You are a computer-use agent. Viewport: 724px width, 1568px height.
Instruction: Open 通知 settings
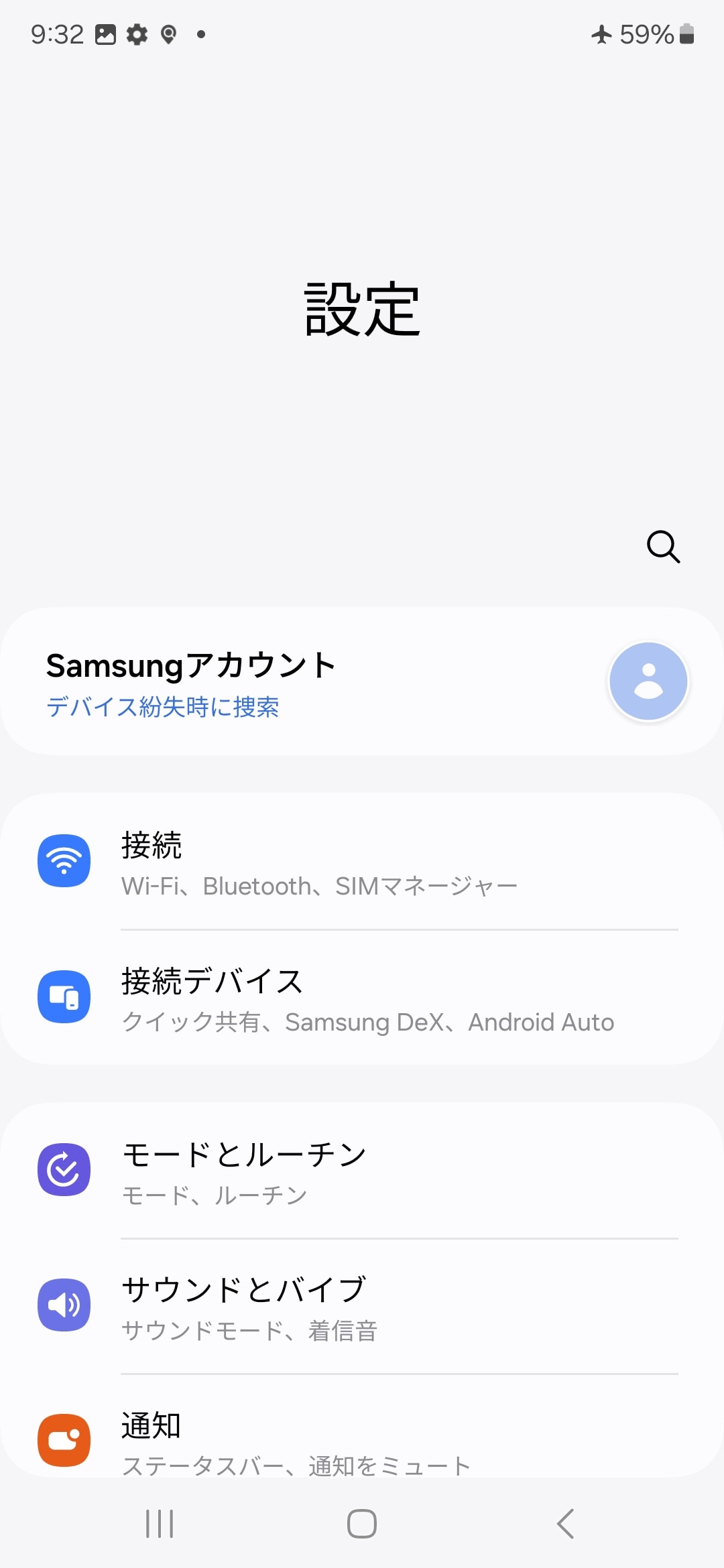click(x=362, y=1439)
